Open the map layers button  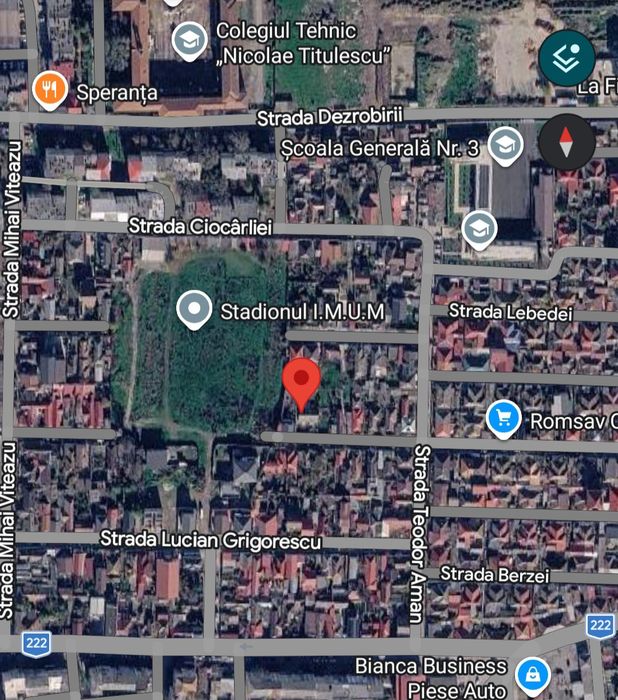pos(567,59)
